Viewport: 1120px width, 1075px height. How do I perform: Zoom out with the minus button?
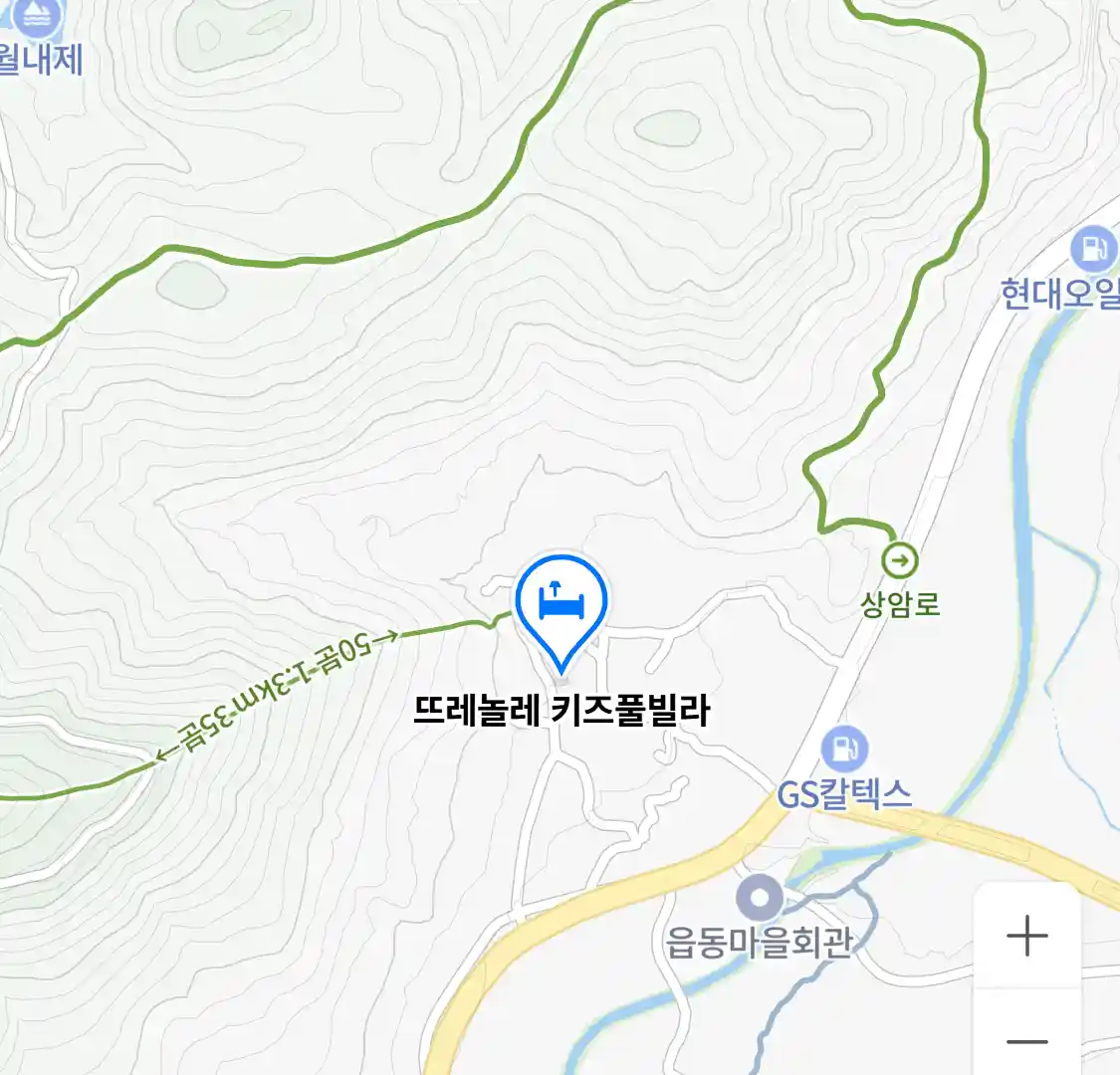click(1026, 1041)
